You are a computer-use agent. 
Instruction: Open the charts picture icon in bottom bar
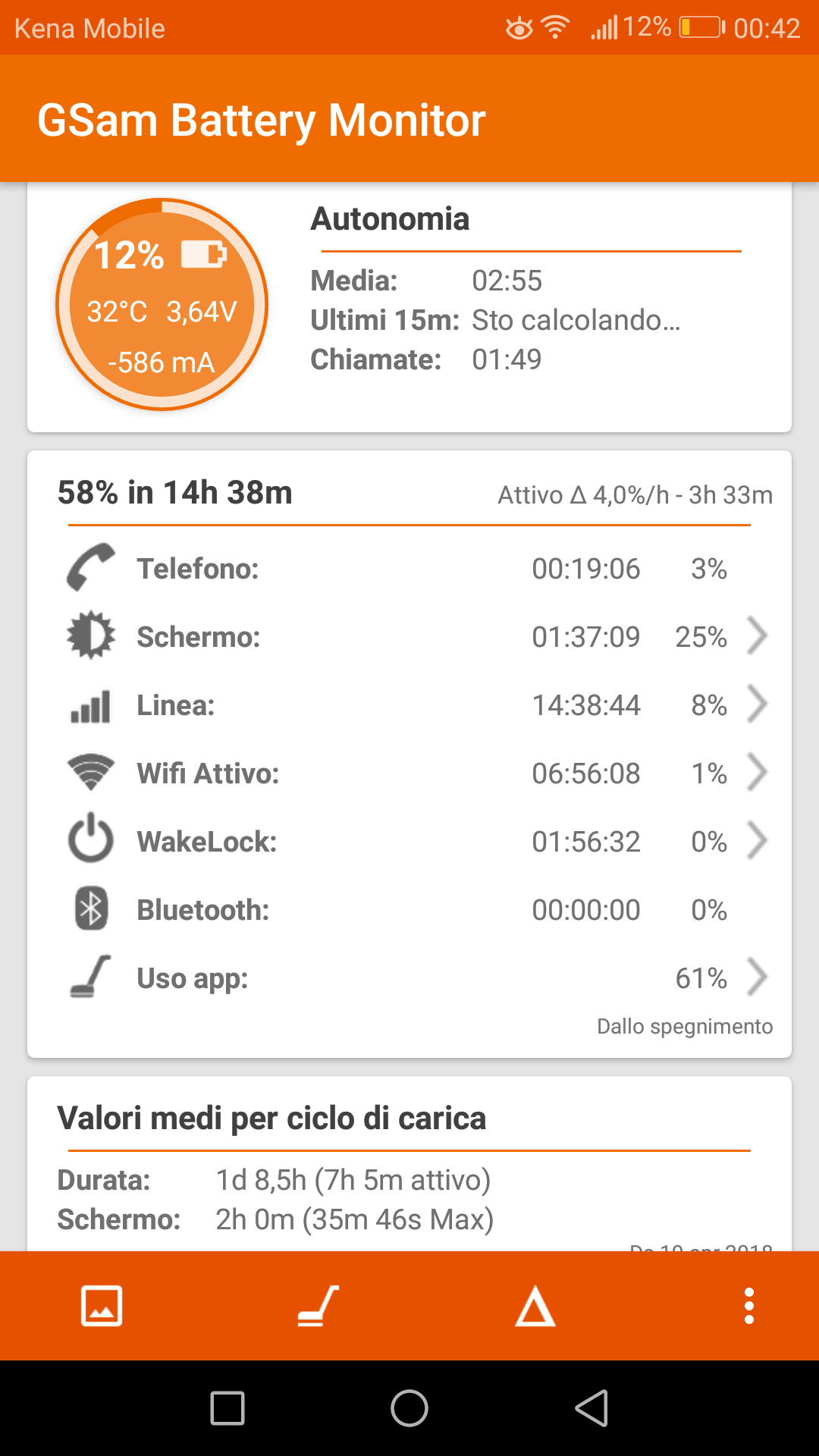tap(102, 1306)
